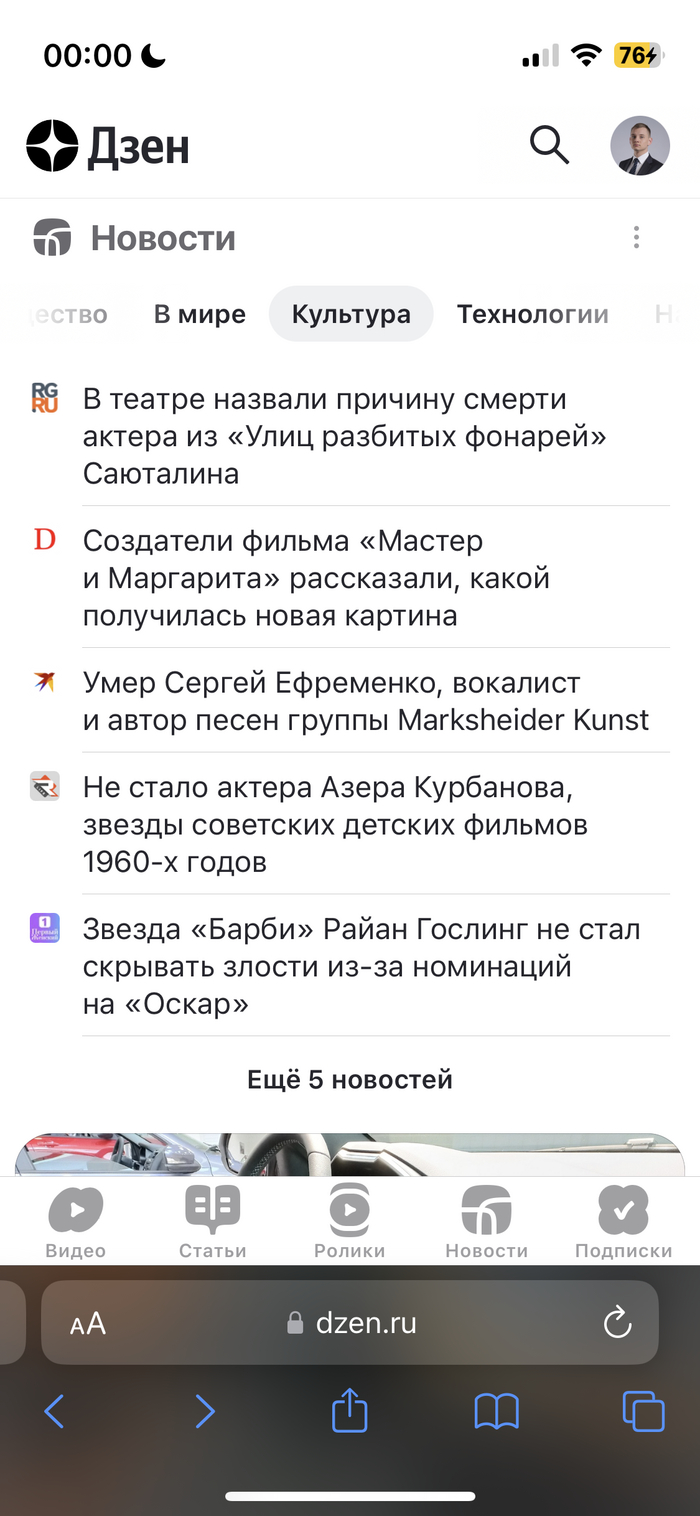Read the Райан Гослинг Oscar story
700x1516 pixels.
click(360, 966)
